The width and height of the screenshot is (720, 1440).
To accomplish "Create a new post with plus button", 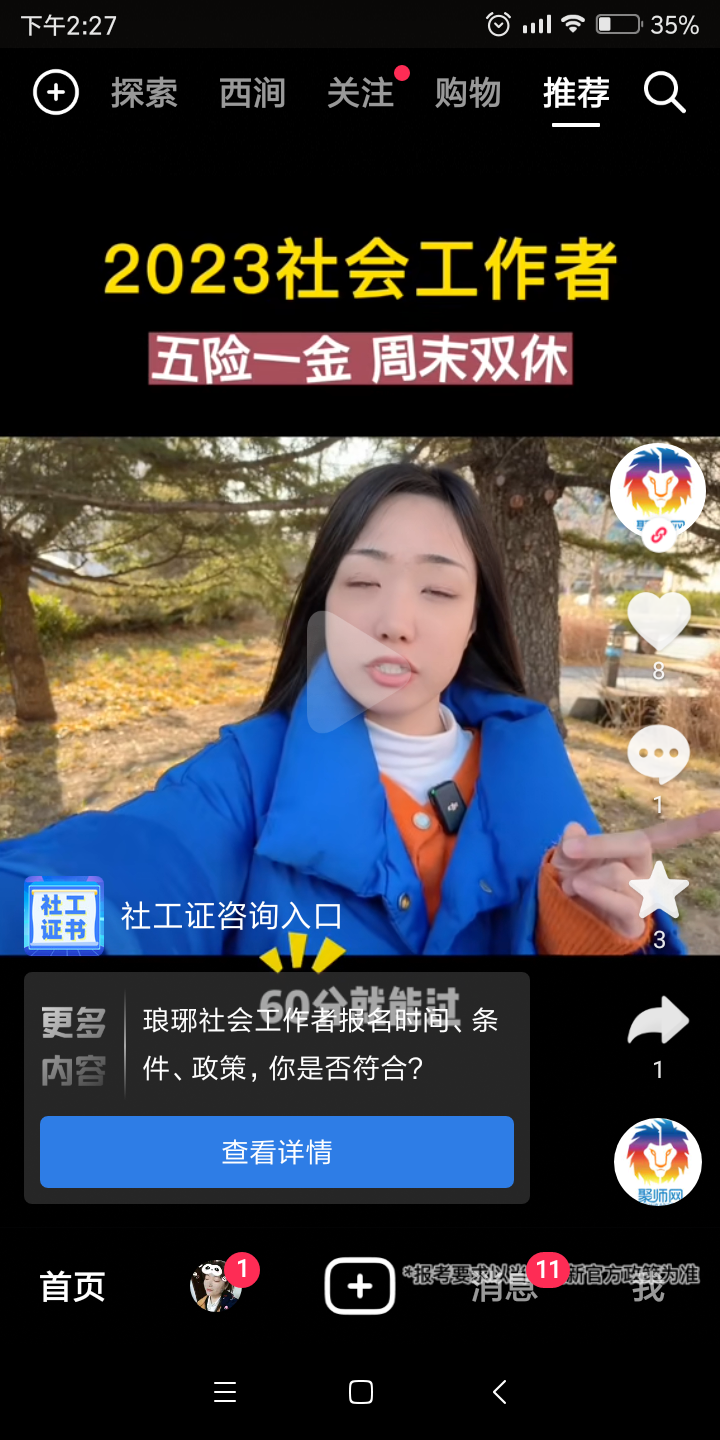I will pyautogui.click(x=360, y=1286).
